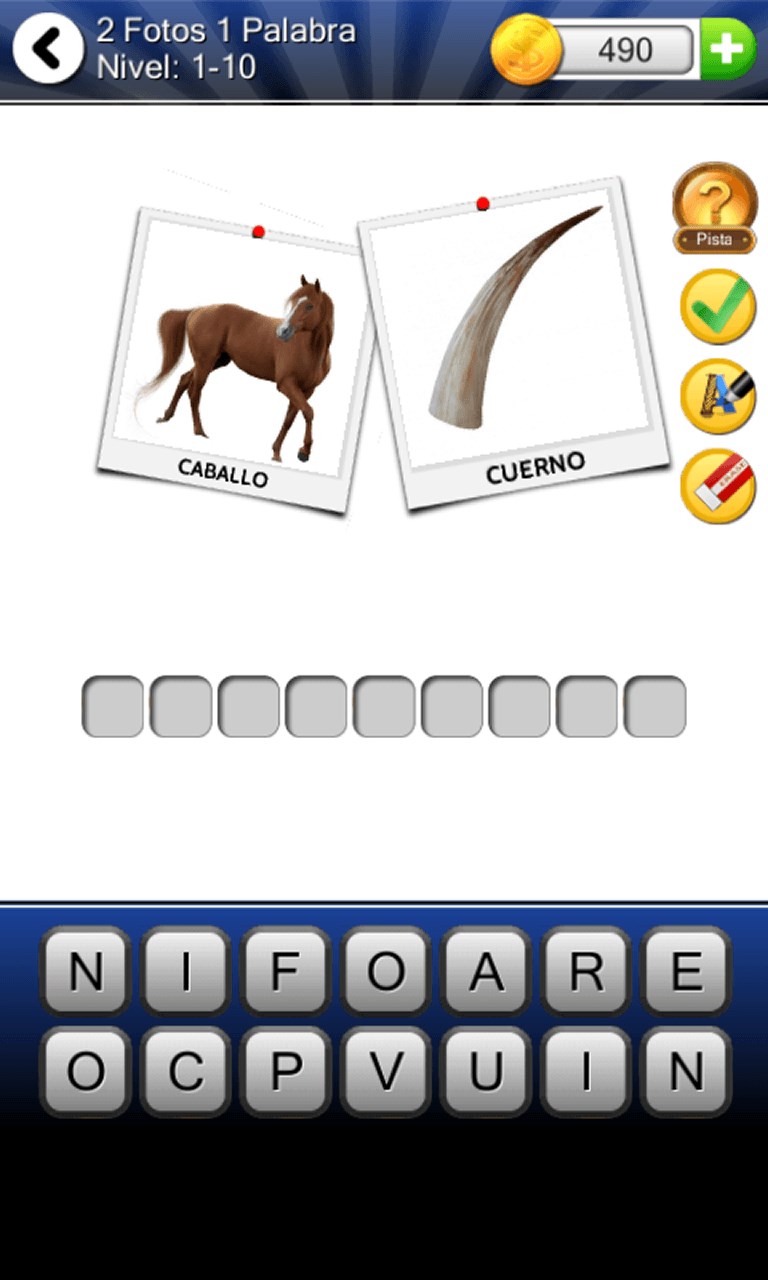Add more coins with the green plus
Image resolution: width=768 pixels, height=1280 pixels.
pos(728,49)
